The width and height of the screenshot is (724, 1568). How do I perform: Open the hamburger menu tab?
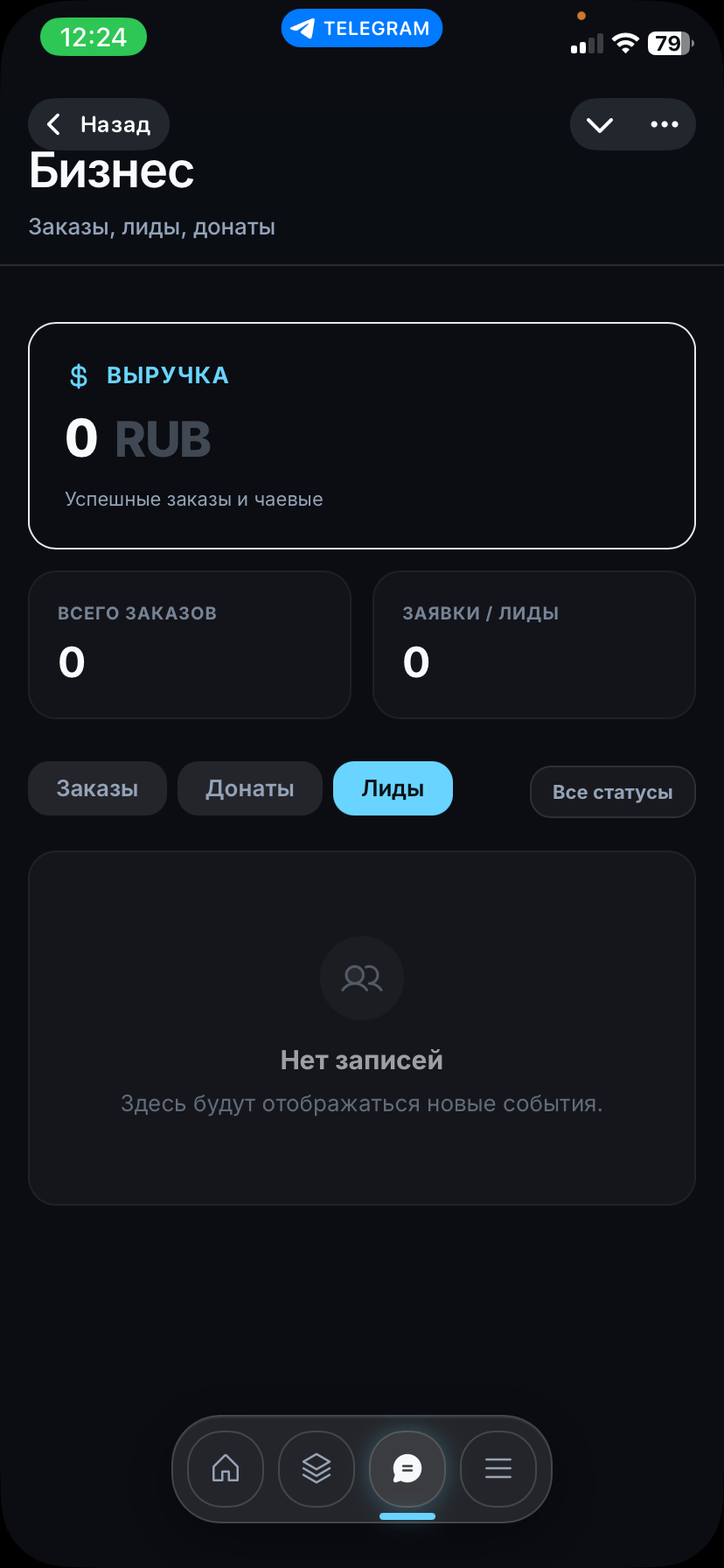[498, 1468]
